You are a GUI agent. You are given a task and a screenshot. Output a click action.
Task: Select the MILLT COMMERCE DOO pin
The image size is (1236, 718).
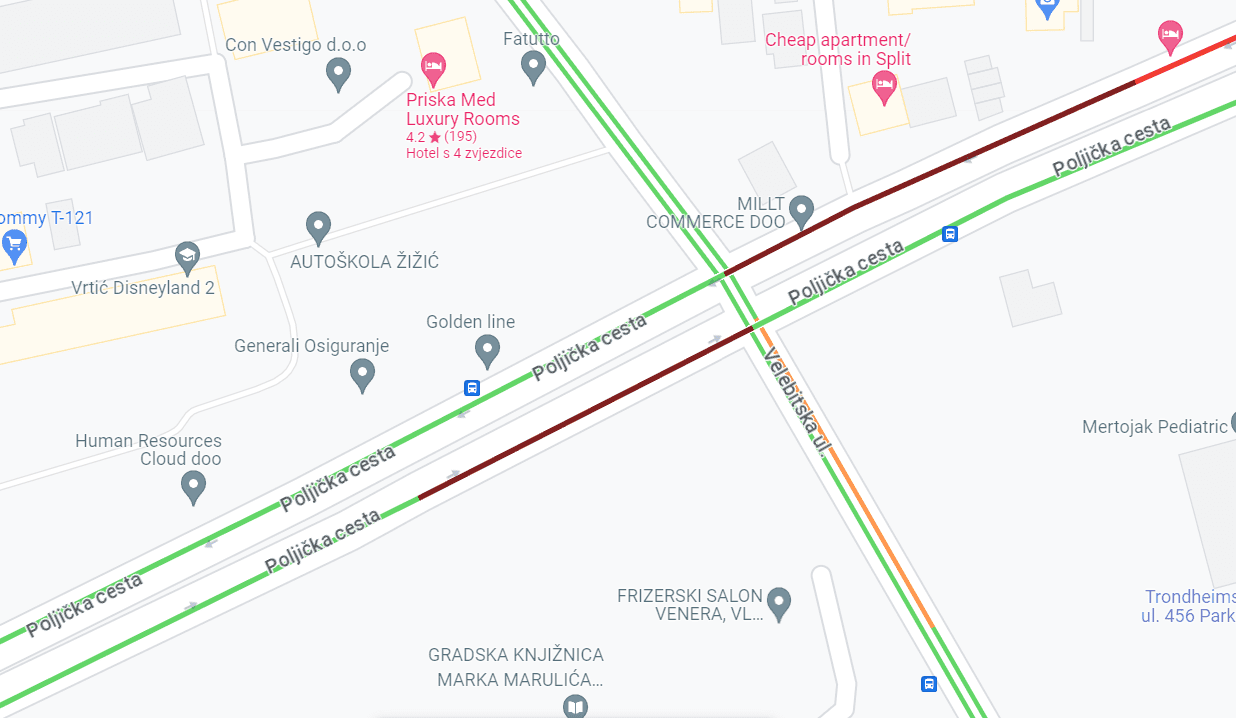tap(801, 210)
